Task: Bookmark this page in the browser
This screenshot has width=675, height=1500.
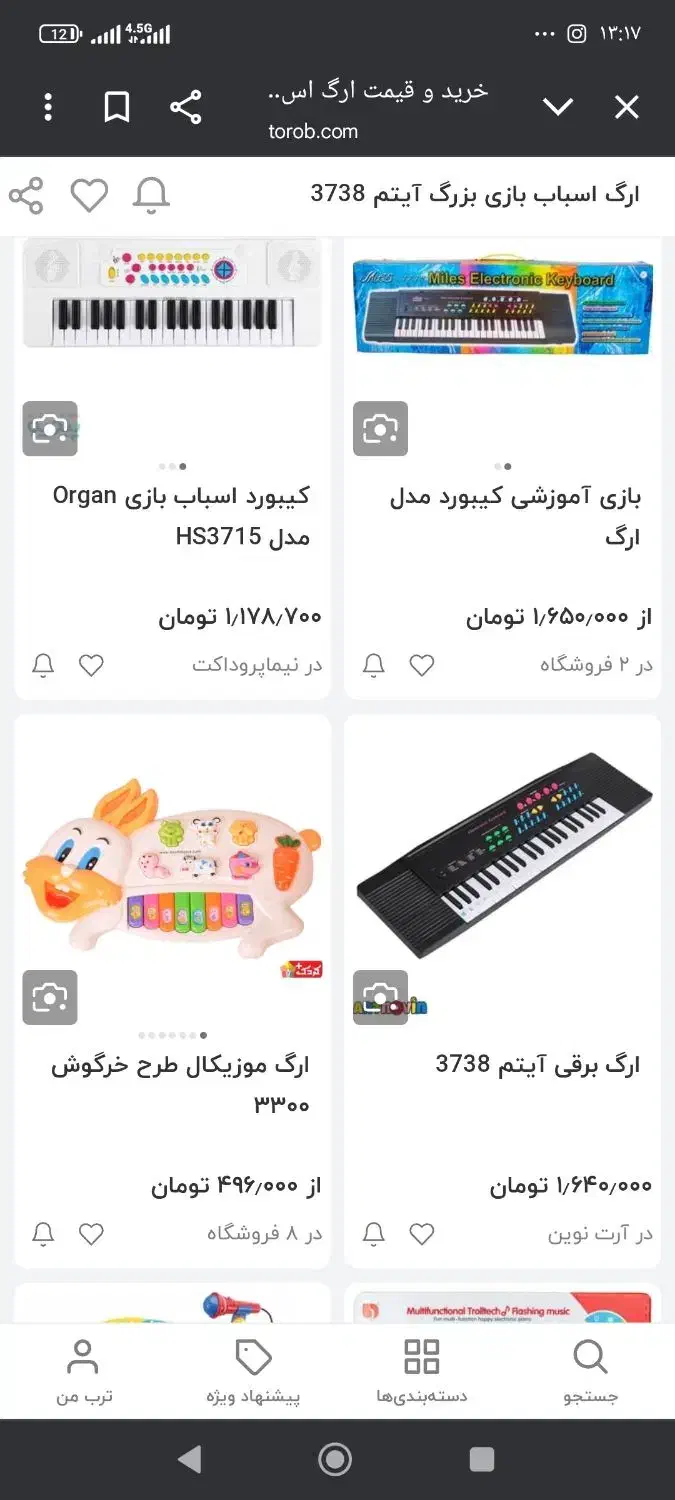Action: (x=117, y=107)
